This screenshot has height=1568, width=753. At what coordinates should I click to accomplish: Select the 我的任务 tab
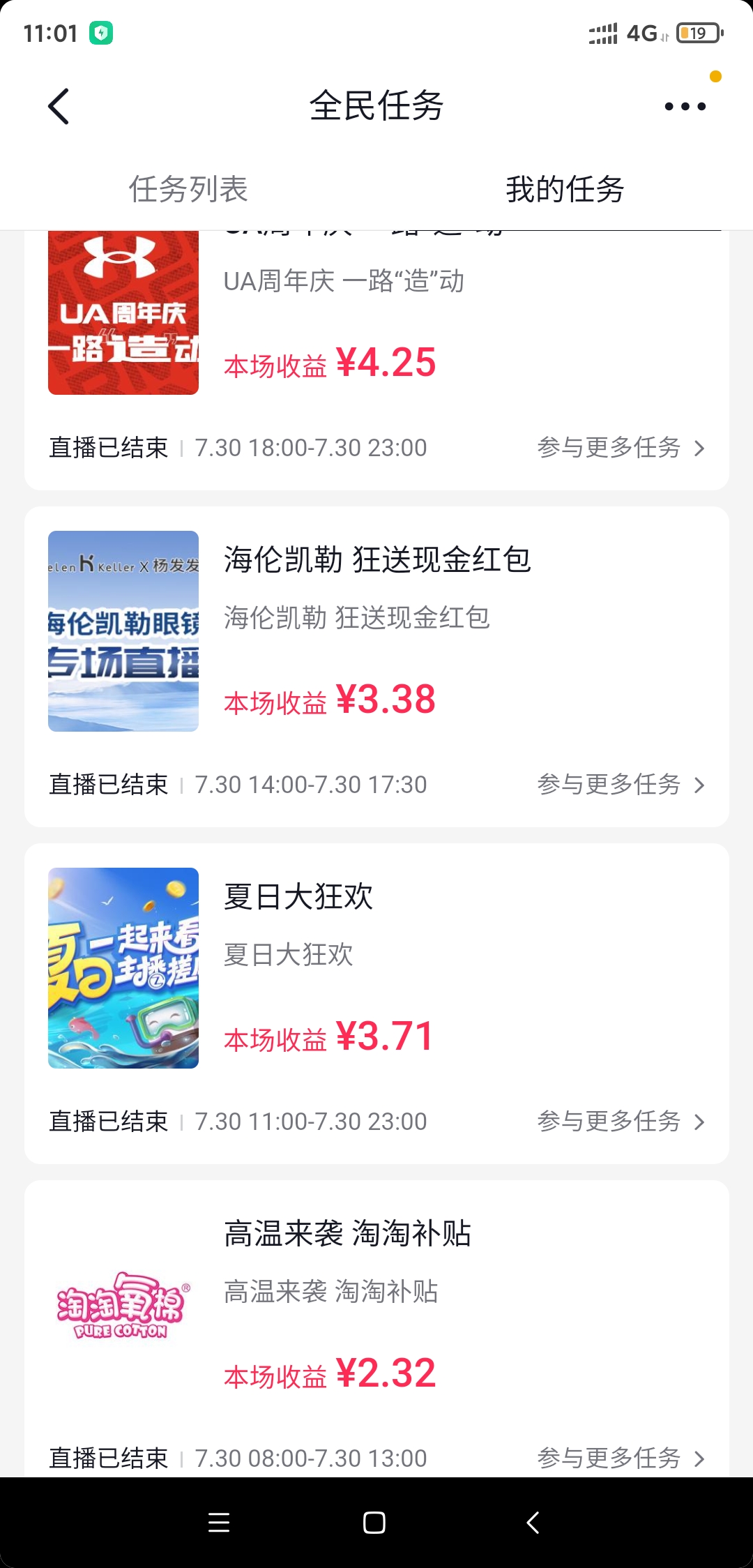click(x=566, y=188)
